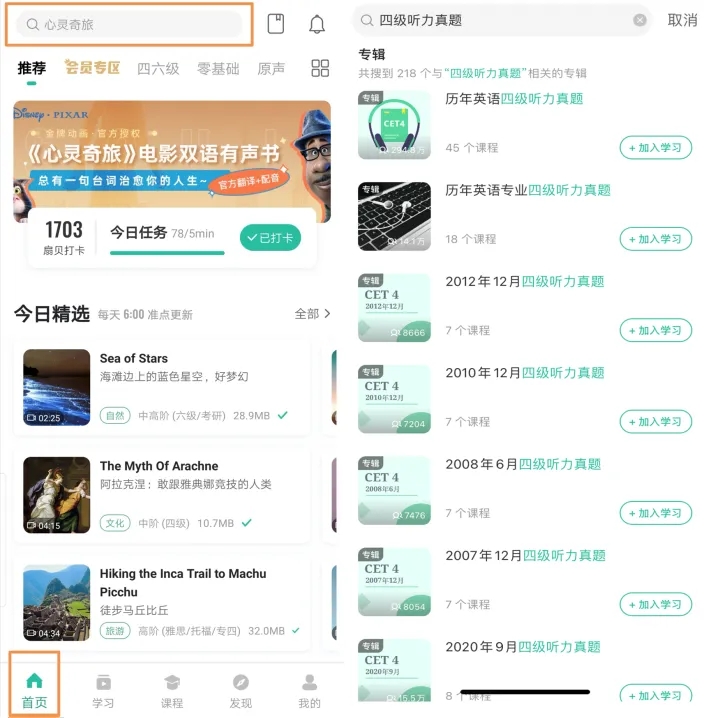Viewport: 720px width, 718px height.
Task: Open the Sea of Stars lesson
Action: (x=165, y=386)
